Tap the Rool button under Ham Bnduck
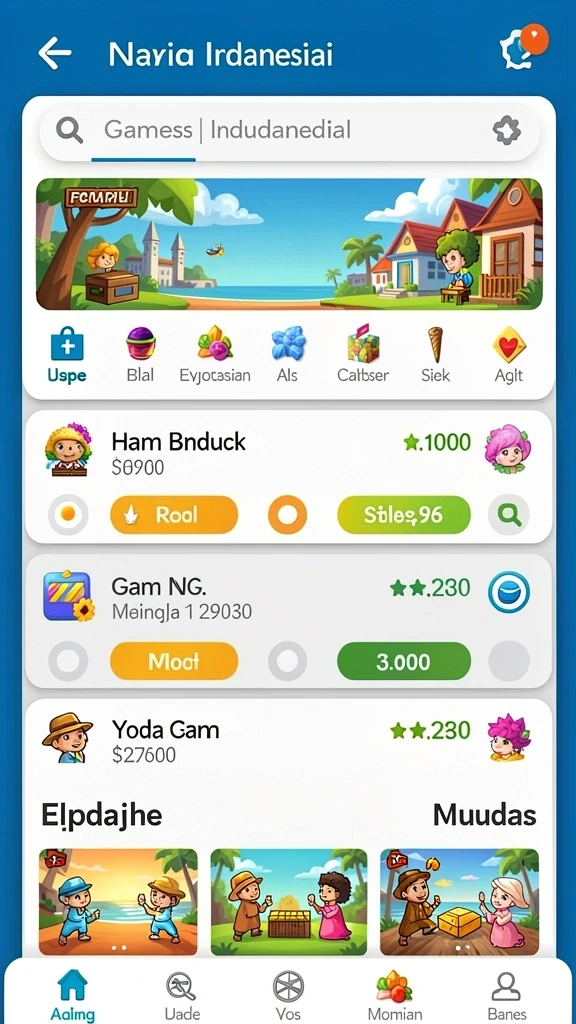Viewport: 576px width, 1024px height. coord(174,515)
